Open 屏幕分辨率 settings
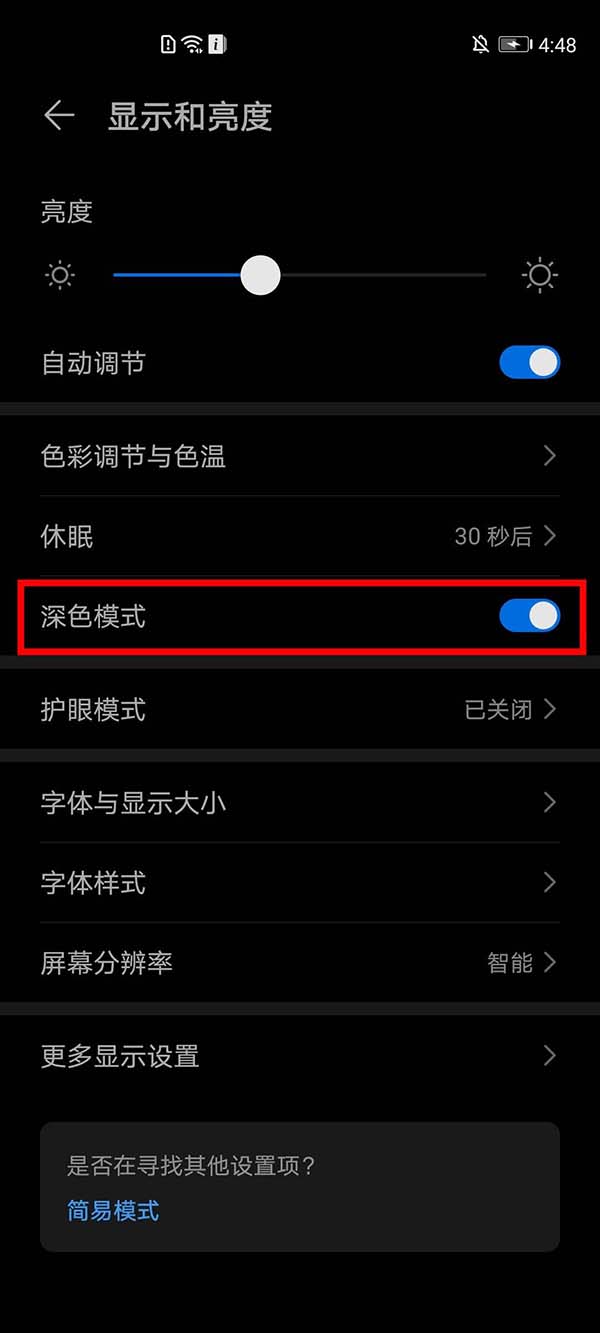 (x=300, y=962)
